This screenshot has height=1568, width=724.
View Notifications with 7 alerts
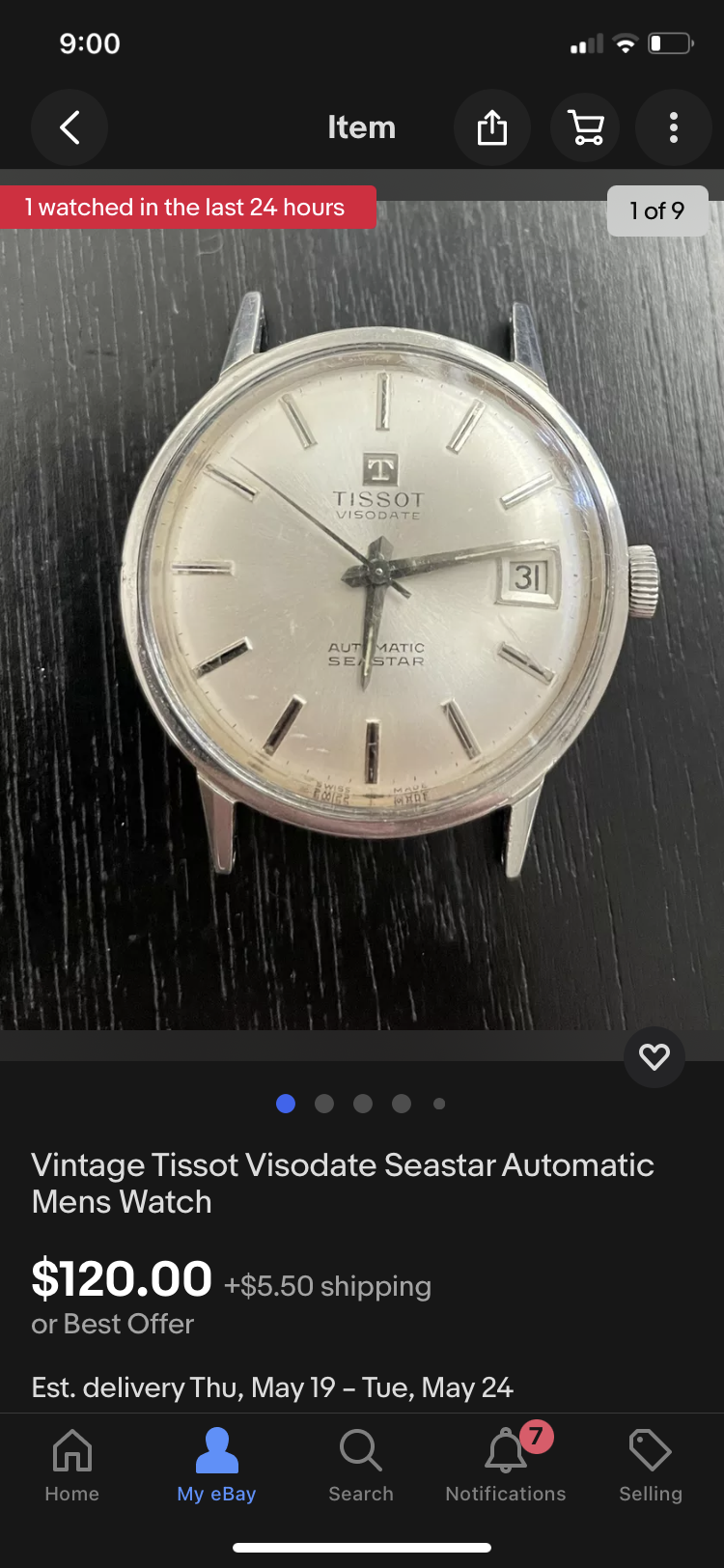click(506, 1465)
